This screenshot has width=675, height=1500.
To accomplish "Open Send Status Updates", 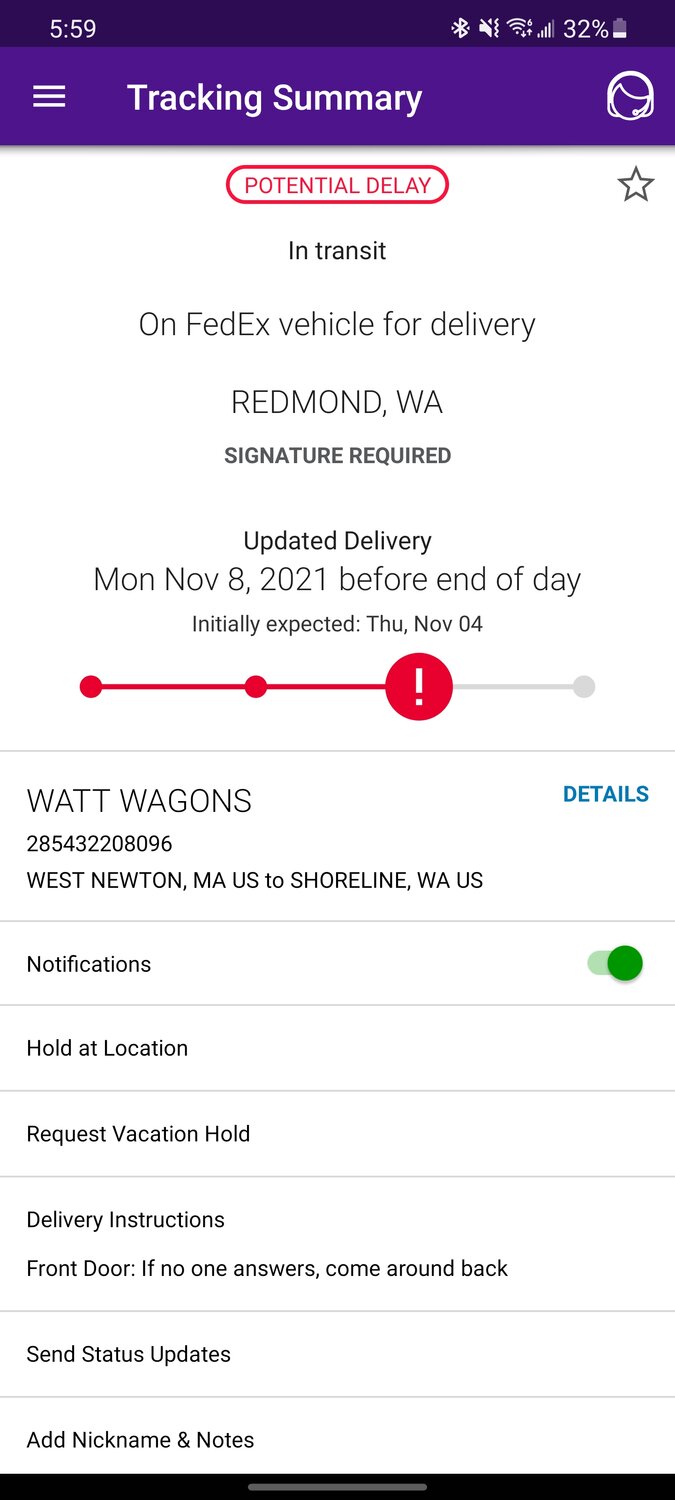I will (x=128, y=1354).
